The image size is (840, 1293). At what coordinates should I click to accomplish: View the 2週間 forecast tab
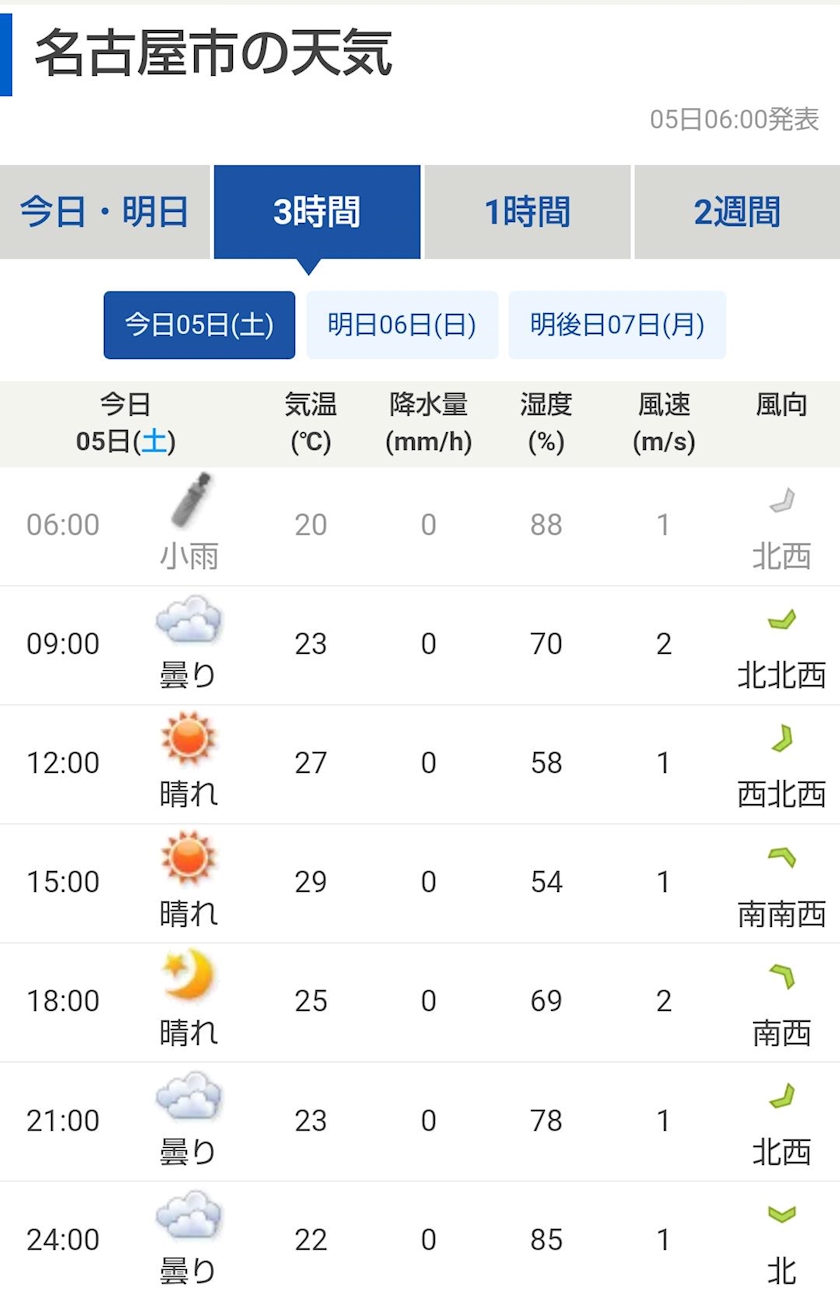pos(737,212)
